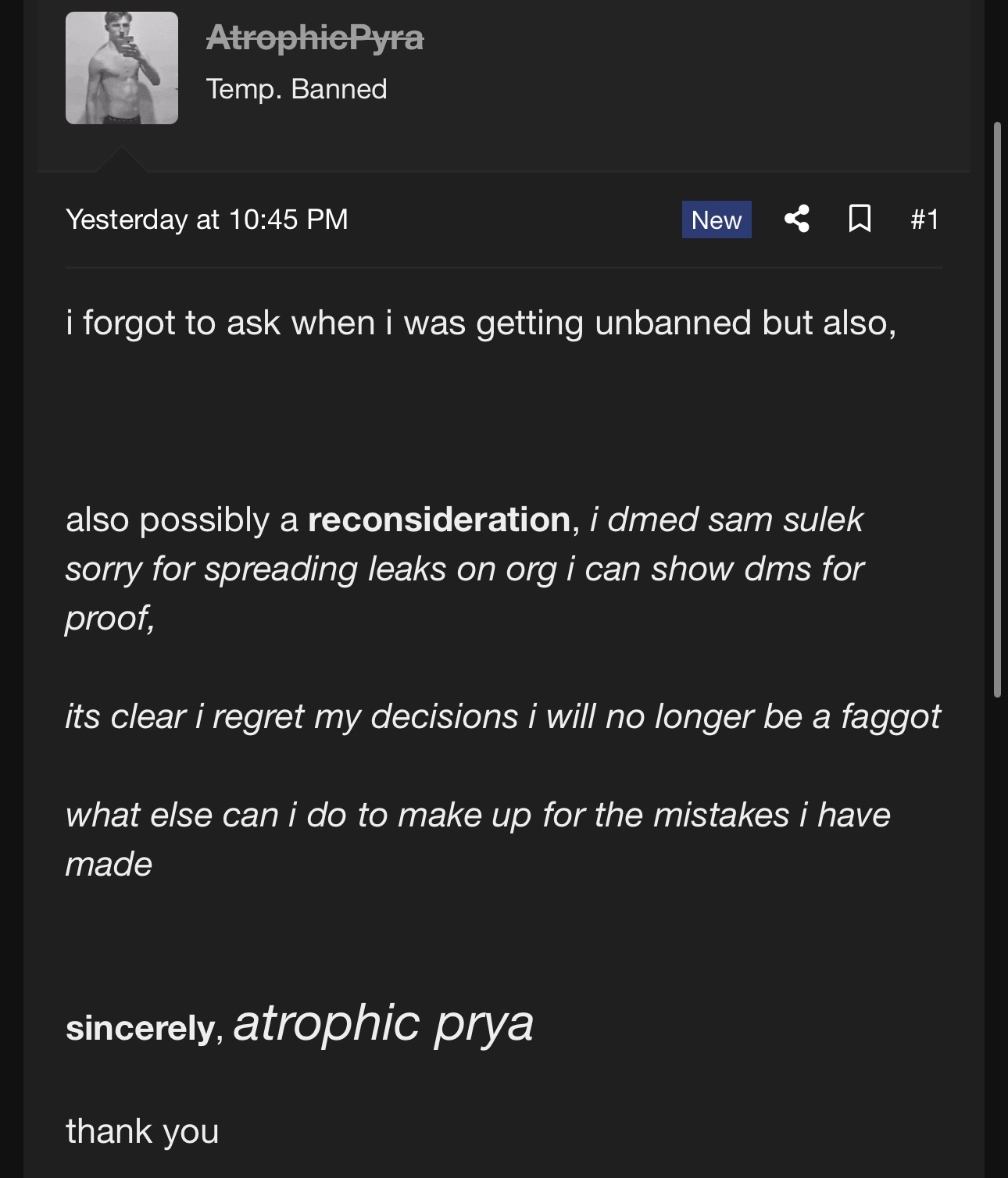Bookmark this post
This screenshot has width=1008, height=1178.
click(860, 219)
